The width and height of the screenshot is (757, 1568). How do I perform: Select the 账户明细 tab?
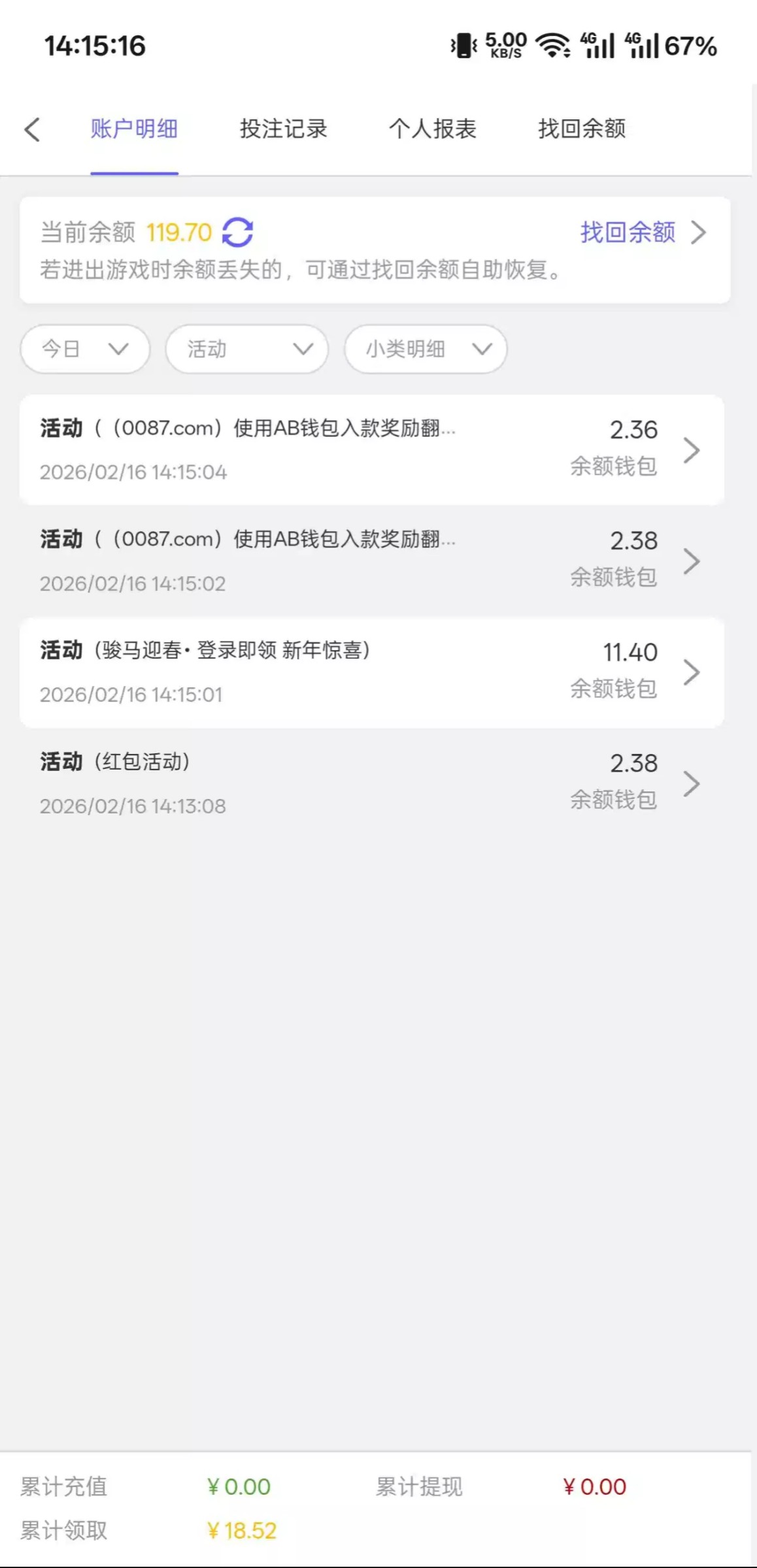[134, 129]
